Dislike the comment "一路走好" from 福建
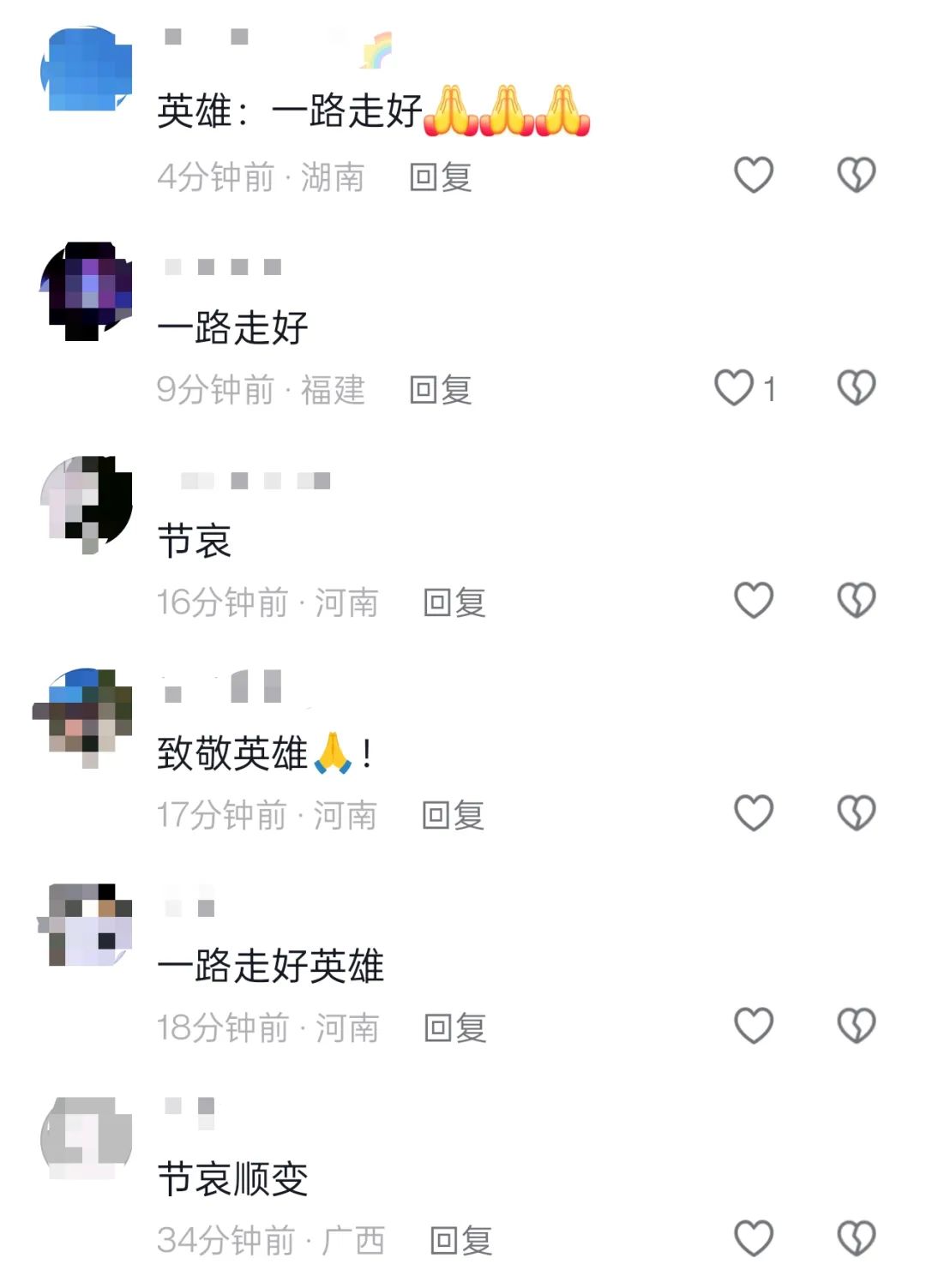This screenshot has height=1288, width=926. click(x=856, y=387)
